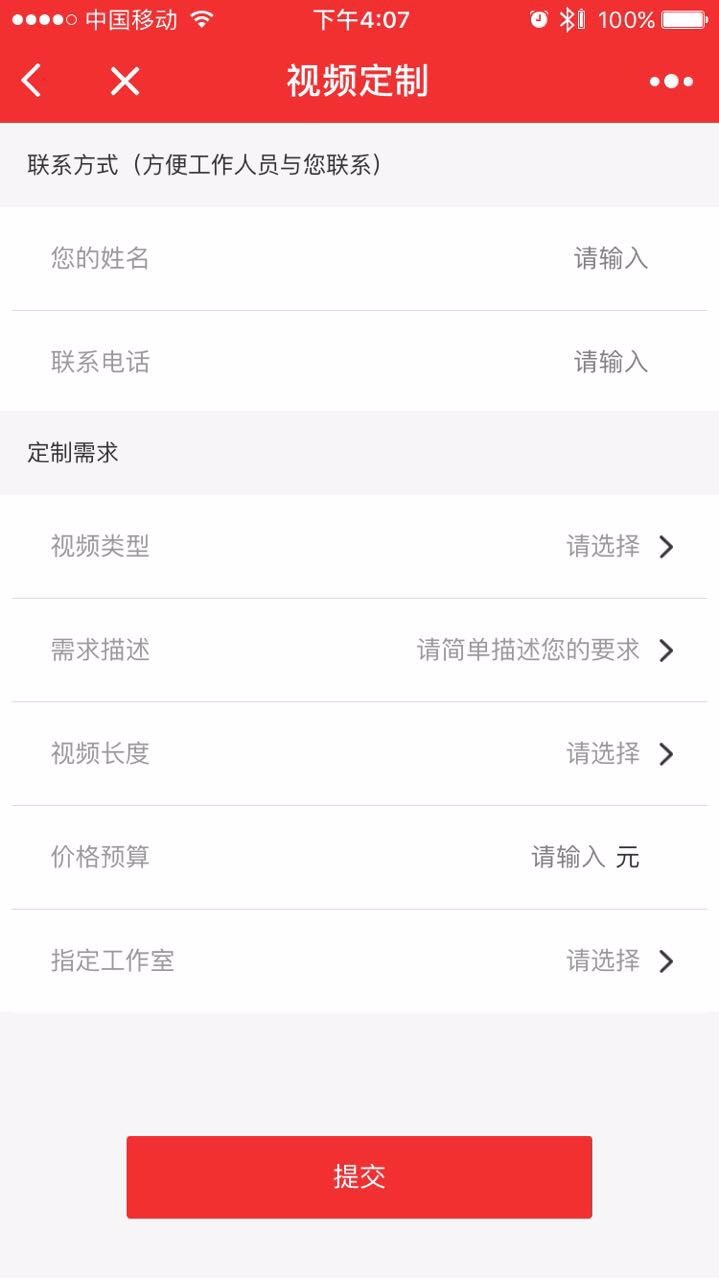Open the three-dot more menu

[671, 81]
